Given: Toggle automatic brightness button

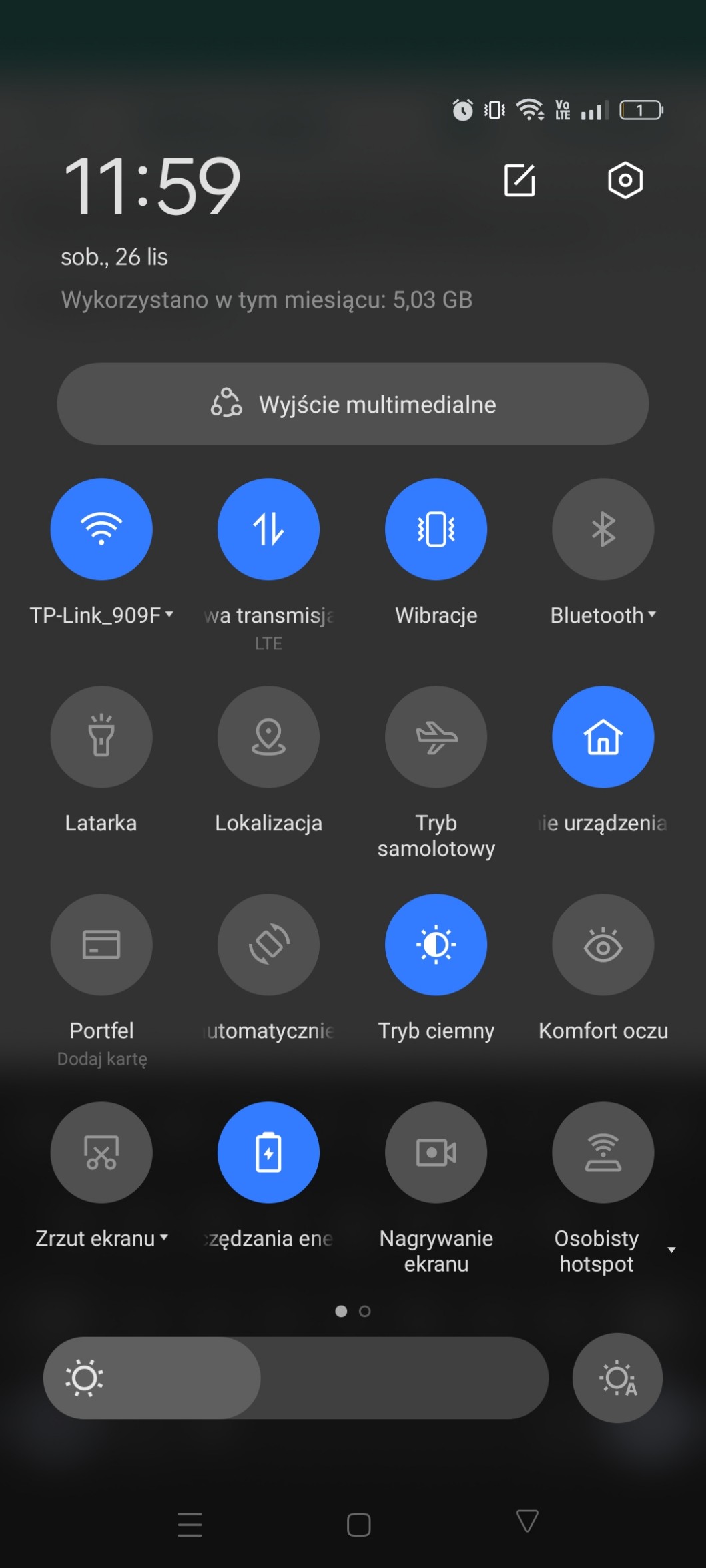Looking at the screenshot, I should point(617,1378).
